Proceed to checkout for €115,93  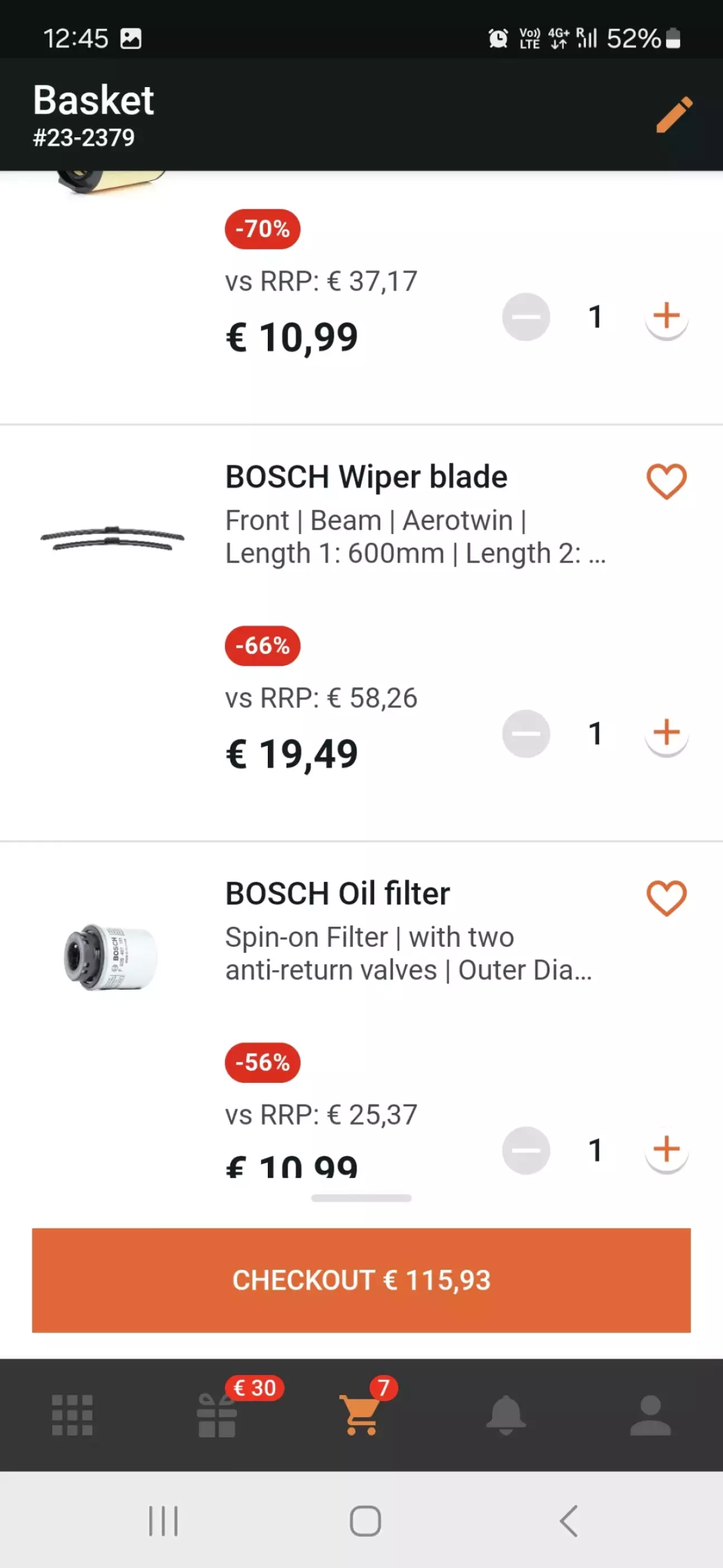click(x=361, y=1279)
